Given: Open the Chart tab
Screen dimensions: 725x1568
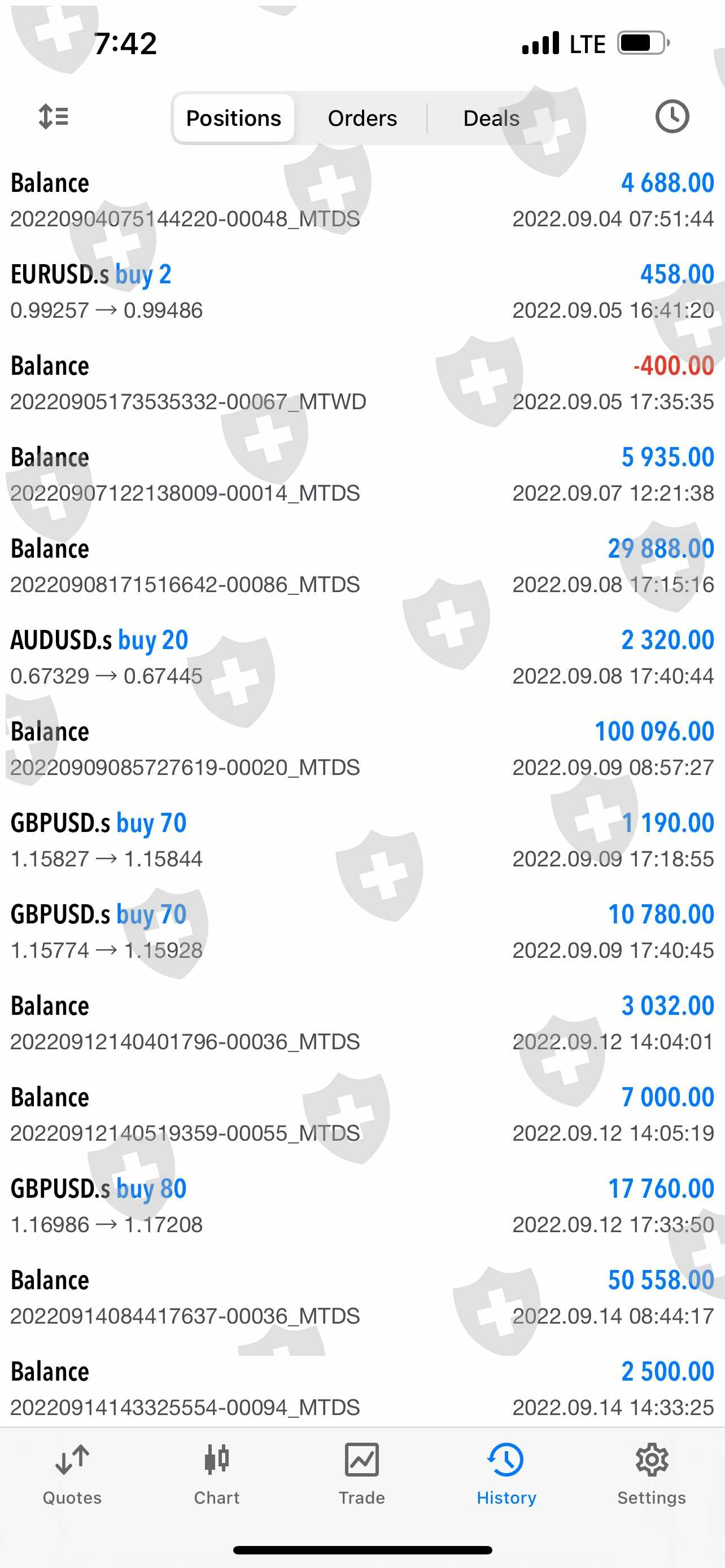Looking at the screenshot, I should coord(217,1474).
